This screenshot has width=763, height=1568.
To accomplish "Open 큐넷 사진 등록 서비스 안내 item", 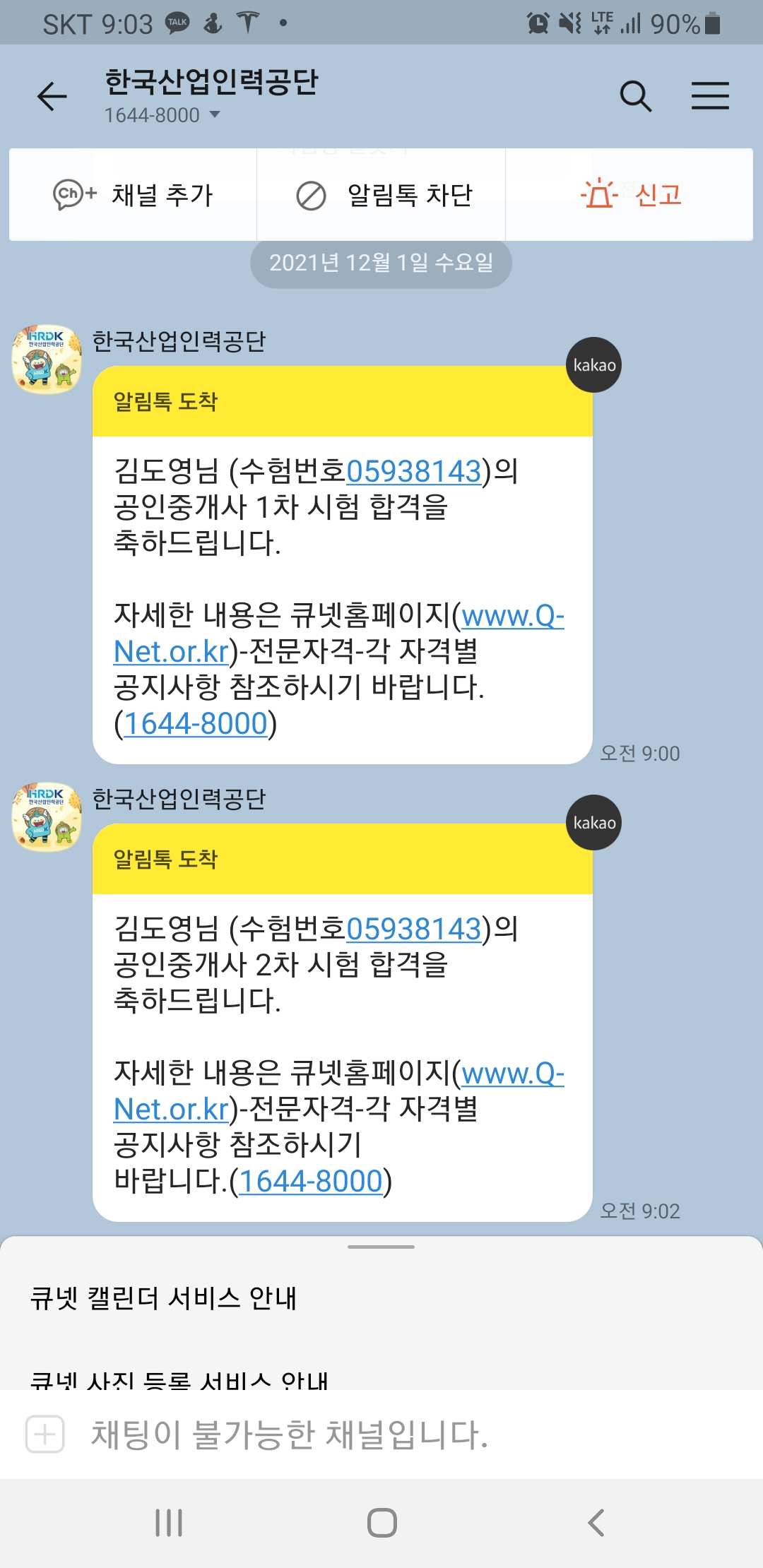I will [x=179, y=1379].
